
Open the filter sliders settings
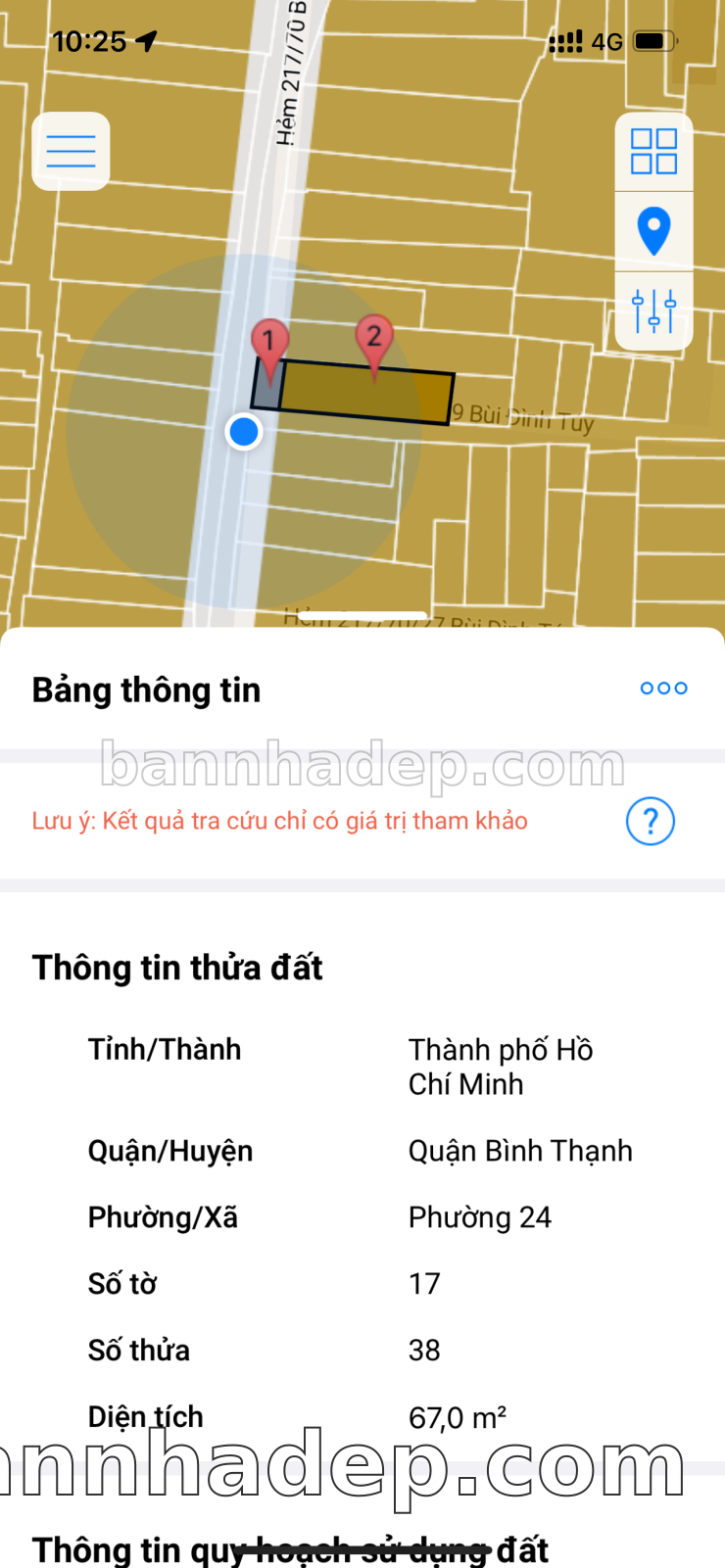pyautogui.click(x=653, y=310)
